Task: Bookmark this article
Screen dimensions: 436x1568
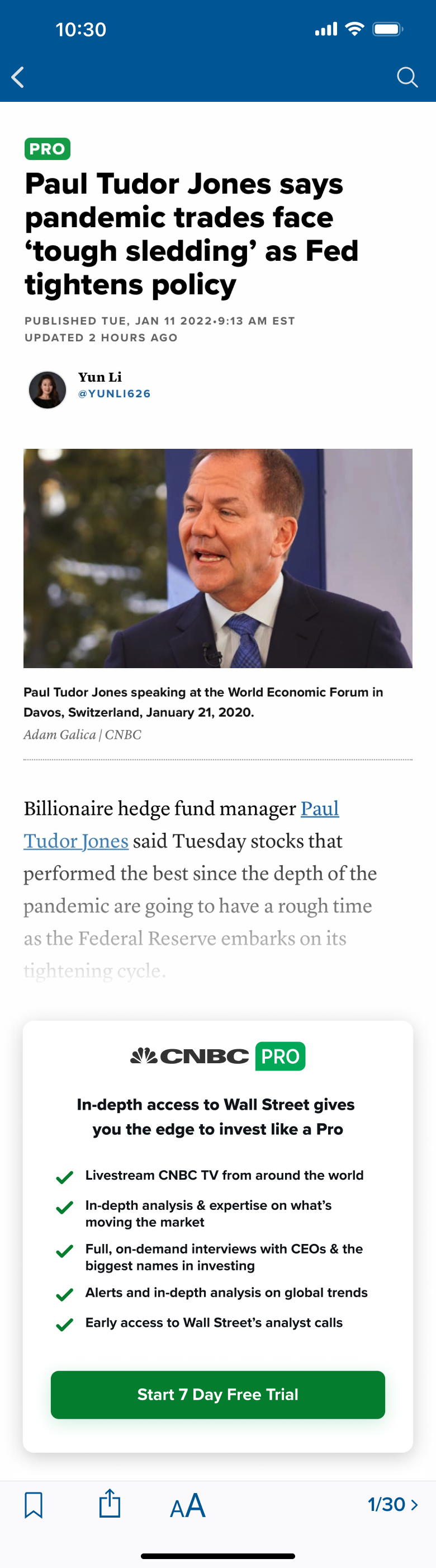Action: [x=34, y=1505]
